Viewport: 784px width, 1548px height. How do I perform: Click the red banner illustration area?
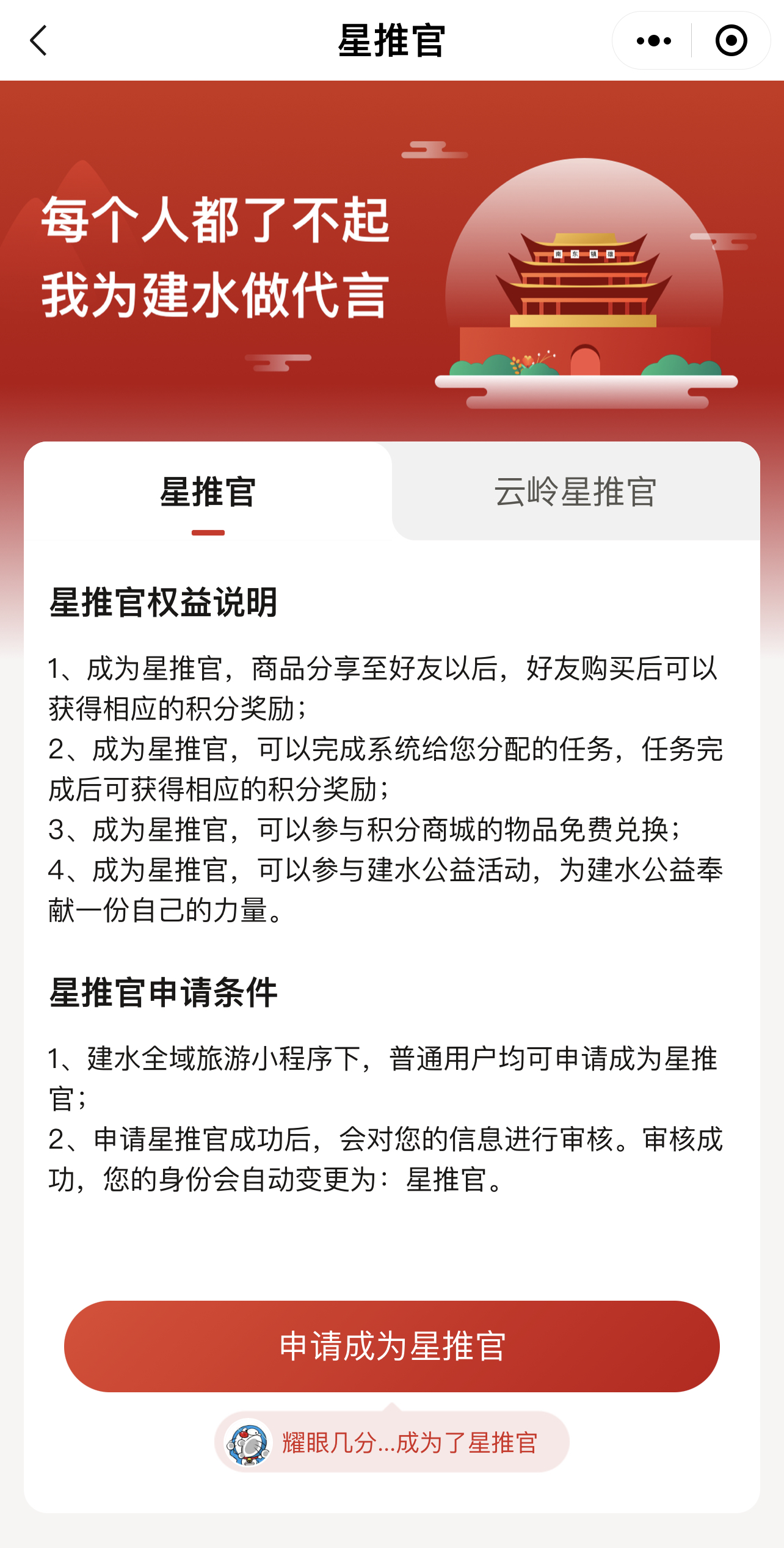point(392,256)
